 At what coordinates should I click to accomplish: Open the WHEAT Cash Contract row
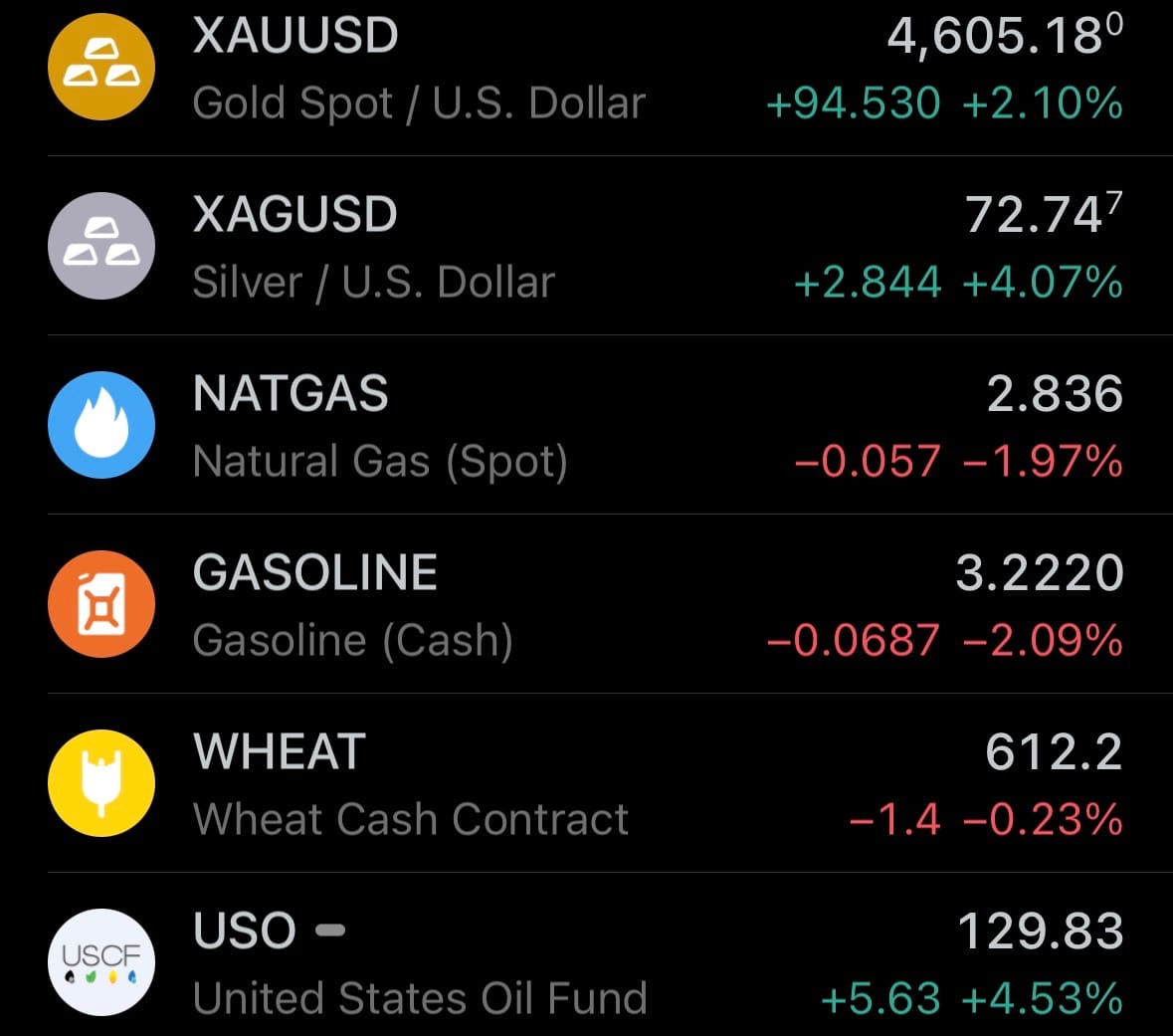(586, 784)
